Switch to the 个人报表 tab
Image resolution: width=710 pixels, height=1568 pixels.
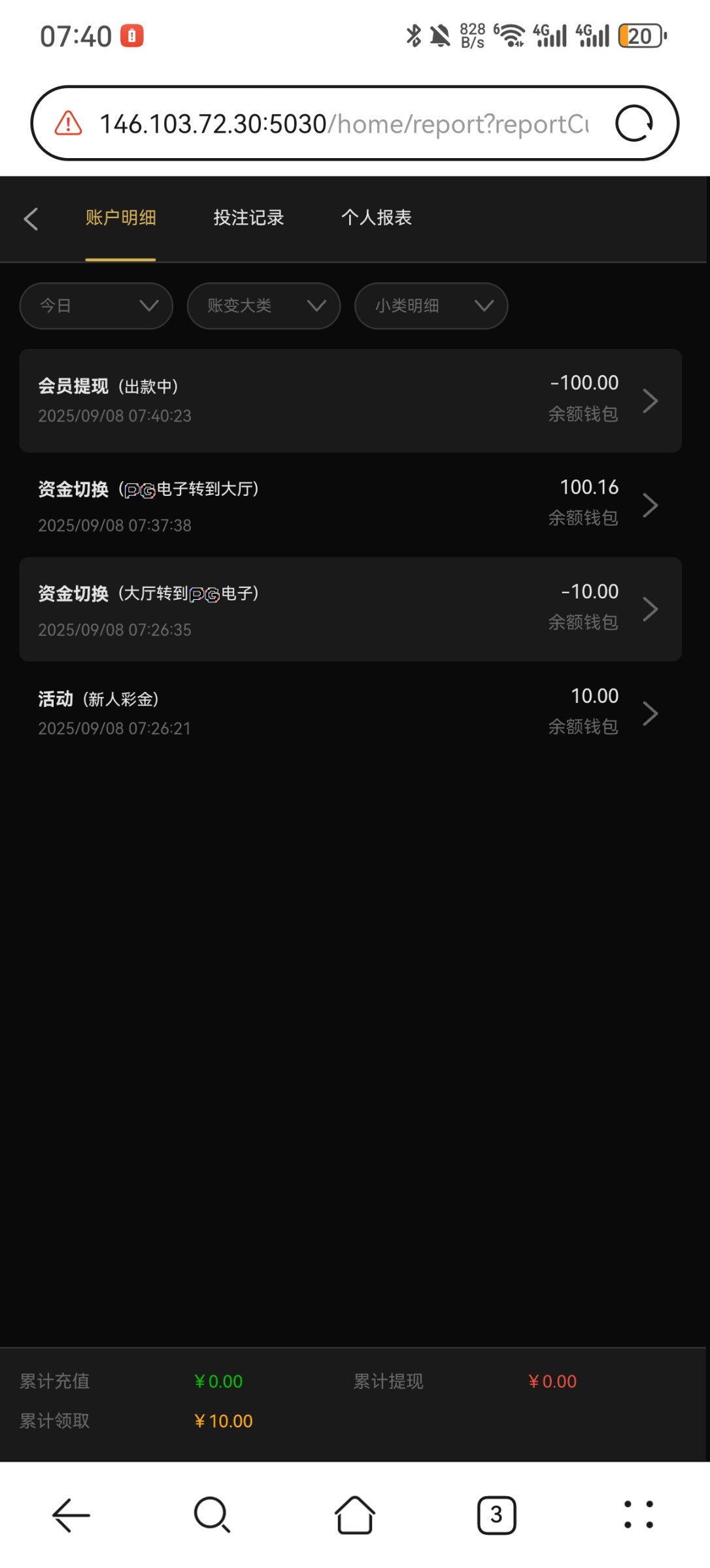pyautogui.click(x=376, y=218)
